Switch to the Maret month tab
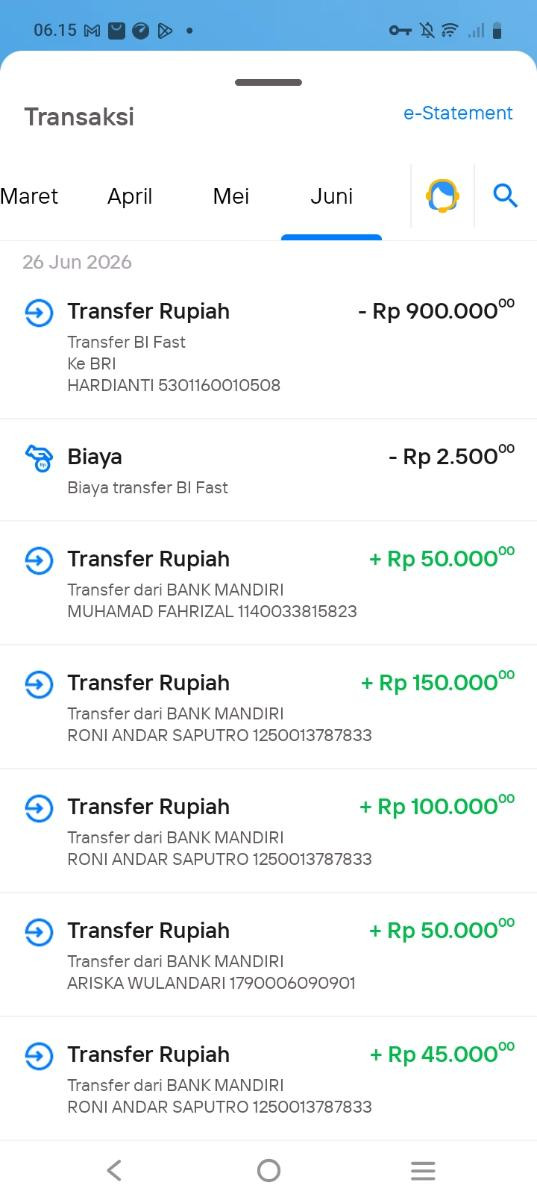 click(29, 196)
